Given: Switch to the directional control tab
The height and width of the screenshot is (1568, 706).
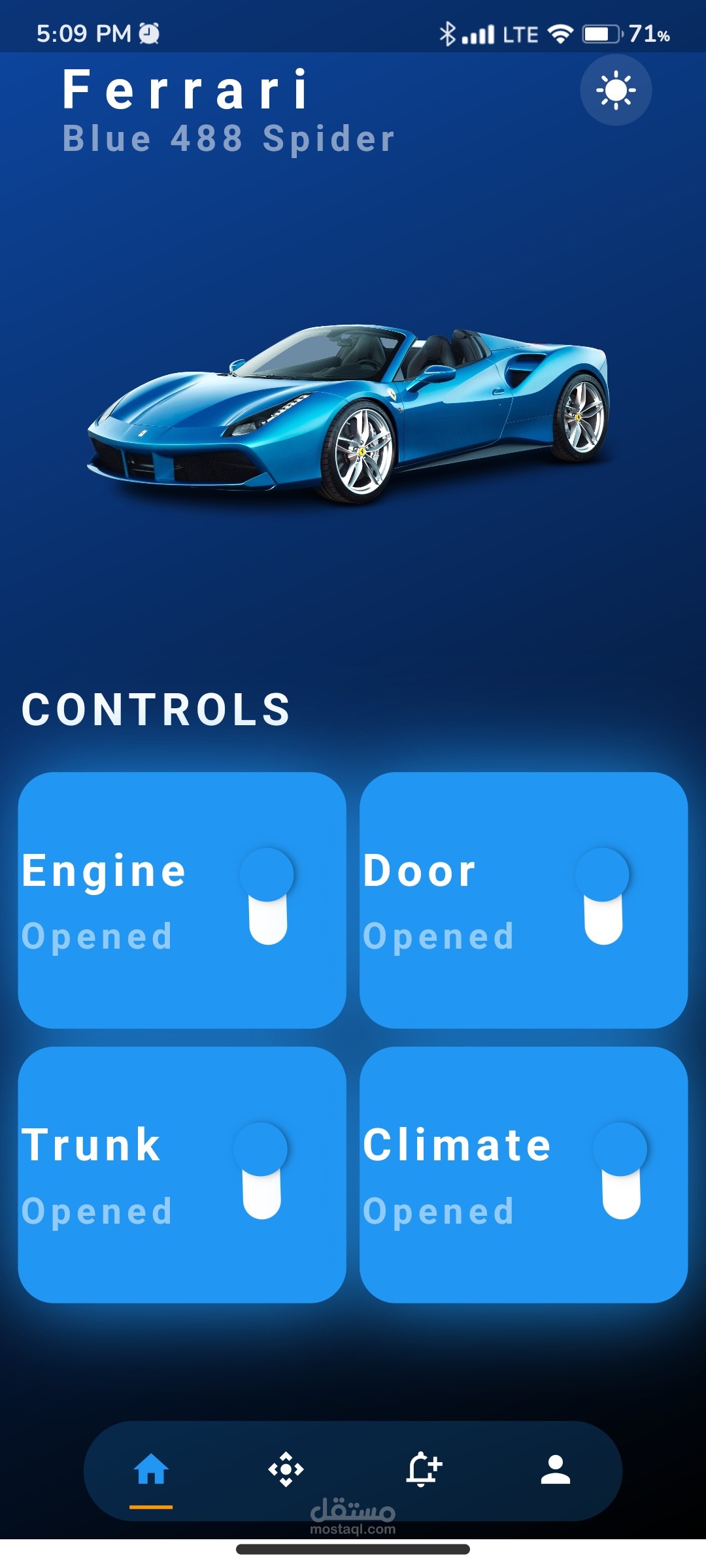Looking at the screenshot, I should 286,1470.
